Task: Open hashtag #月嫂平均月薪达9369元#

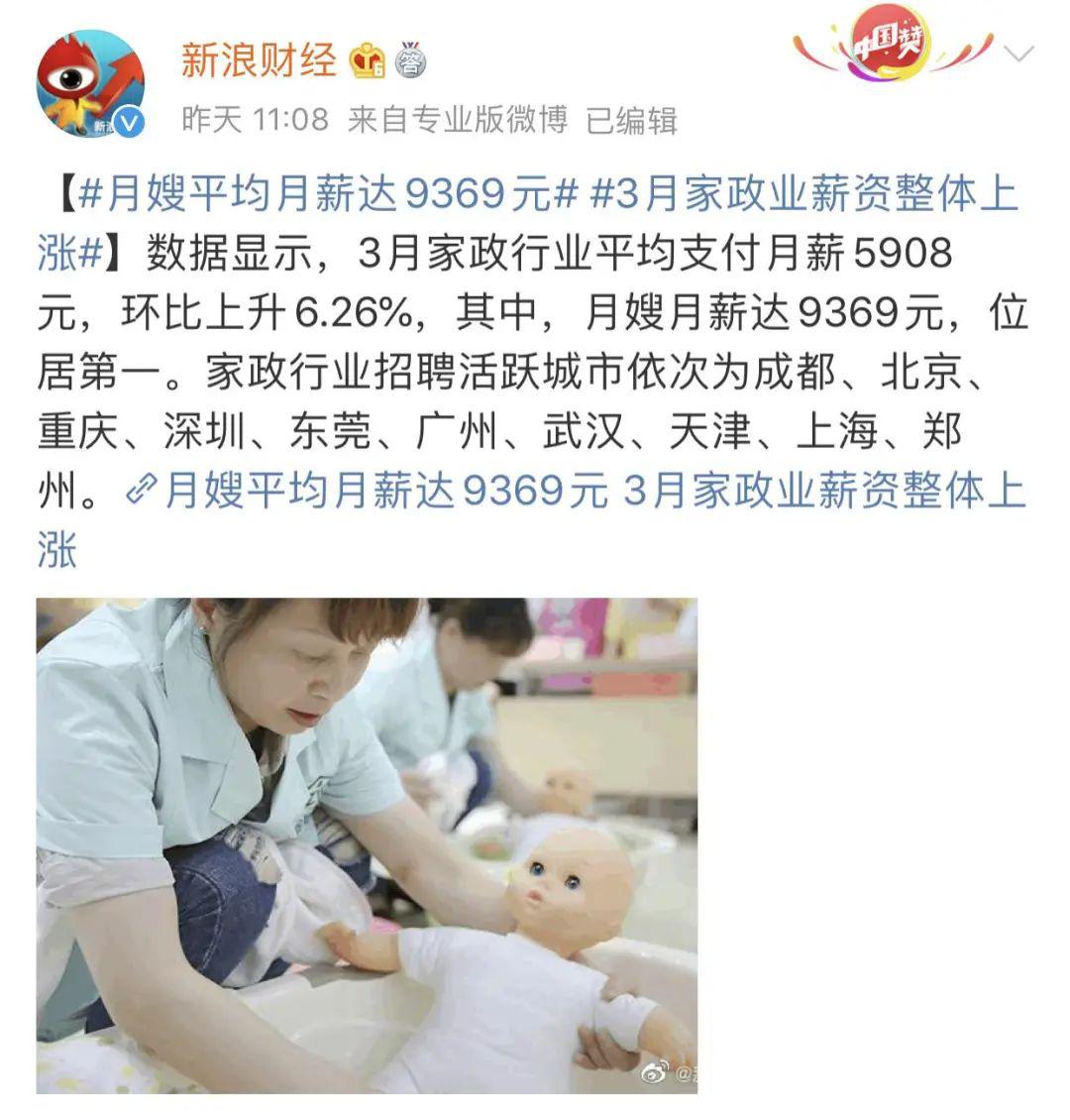Action: [327, 195]
